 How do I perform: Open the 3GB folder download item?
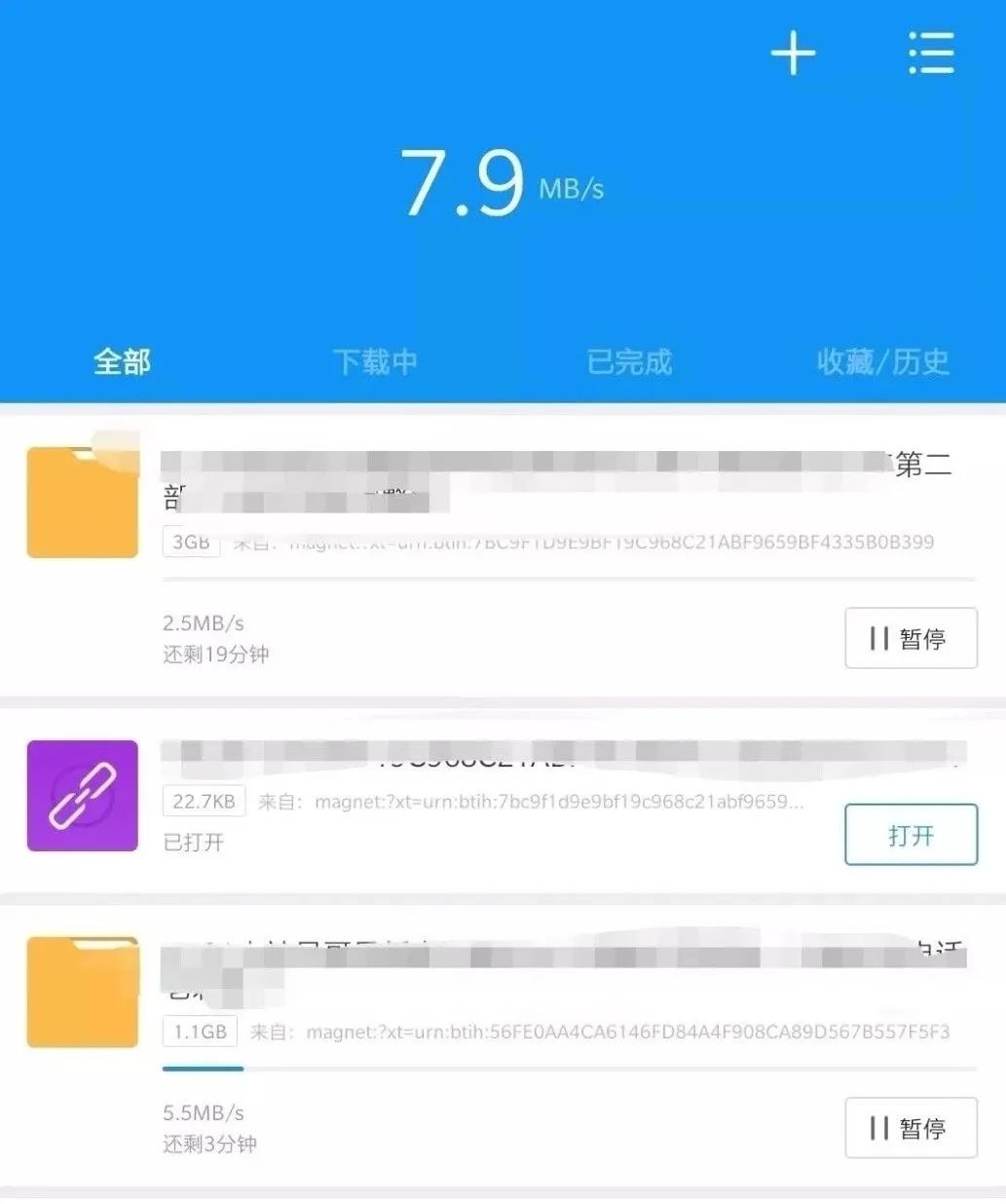[x=83, y=503]
